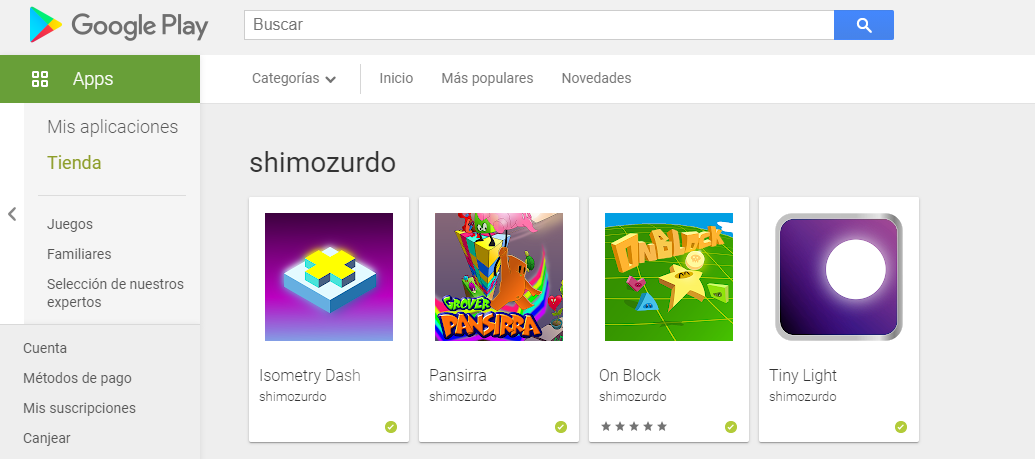Go to Cuenta
The width and height of the screenshot is (1035, 459).
pyautogui.click(x=45, y=348)
